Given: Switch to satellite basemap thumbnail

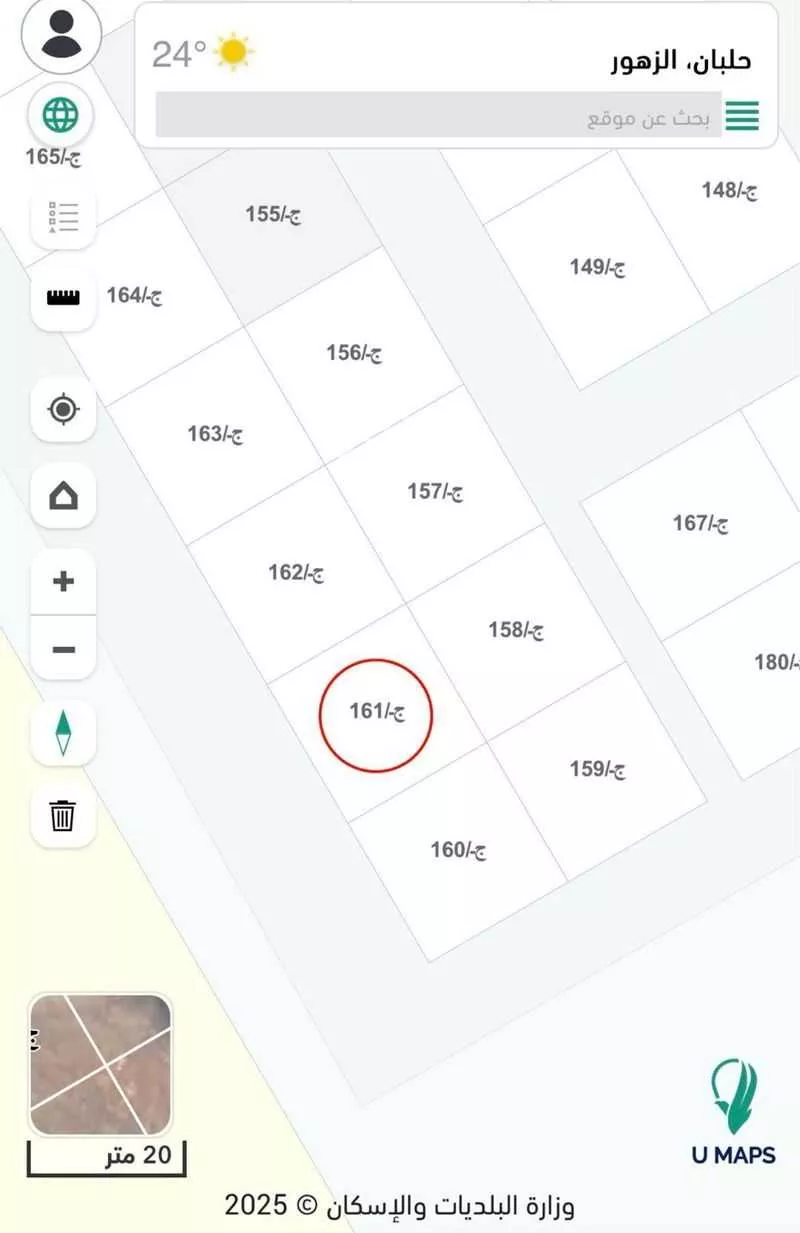Looking at the screenshot, I should click(100, 1065).
